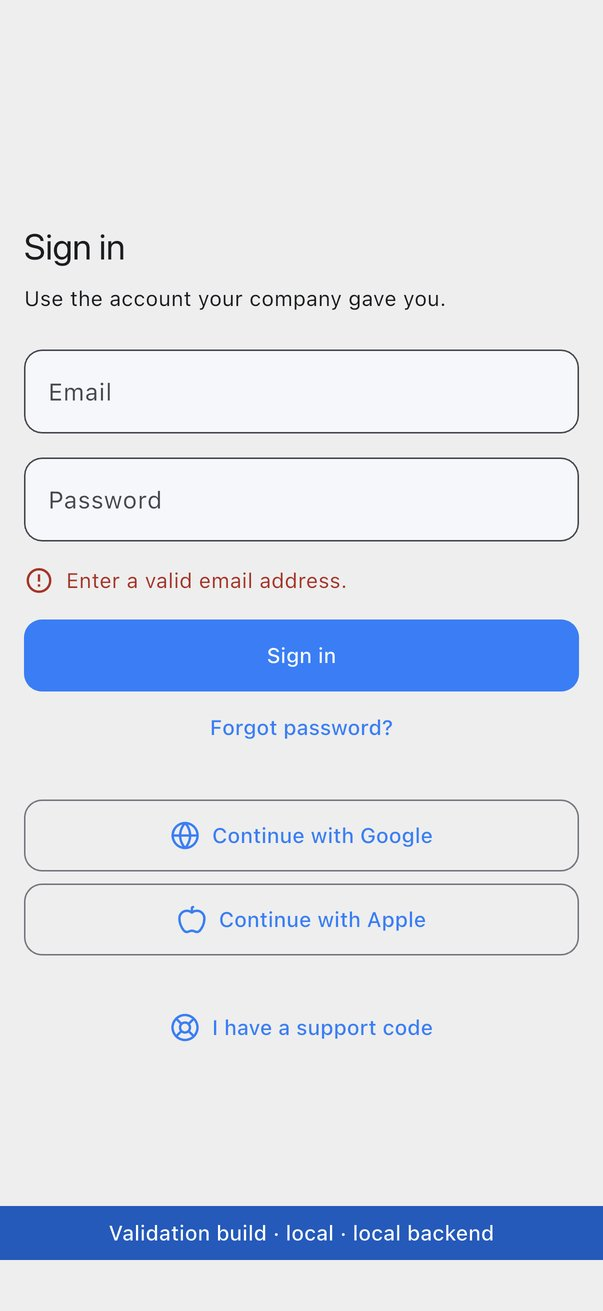The width and height of the screenshot is (603, 1311).
Task: Continue with Google
Action: [x=301, y=835]
